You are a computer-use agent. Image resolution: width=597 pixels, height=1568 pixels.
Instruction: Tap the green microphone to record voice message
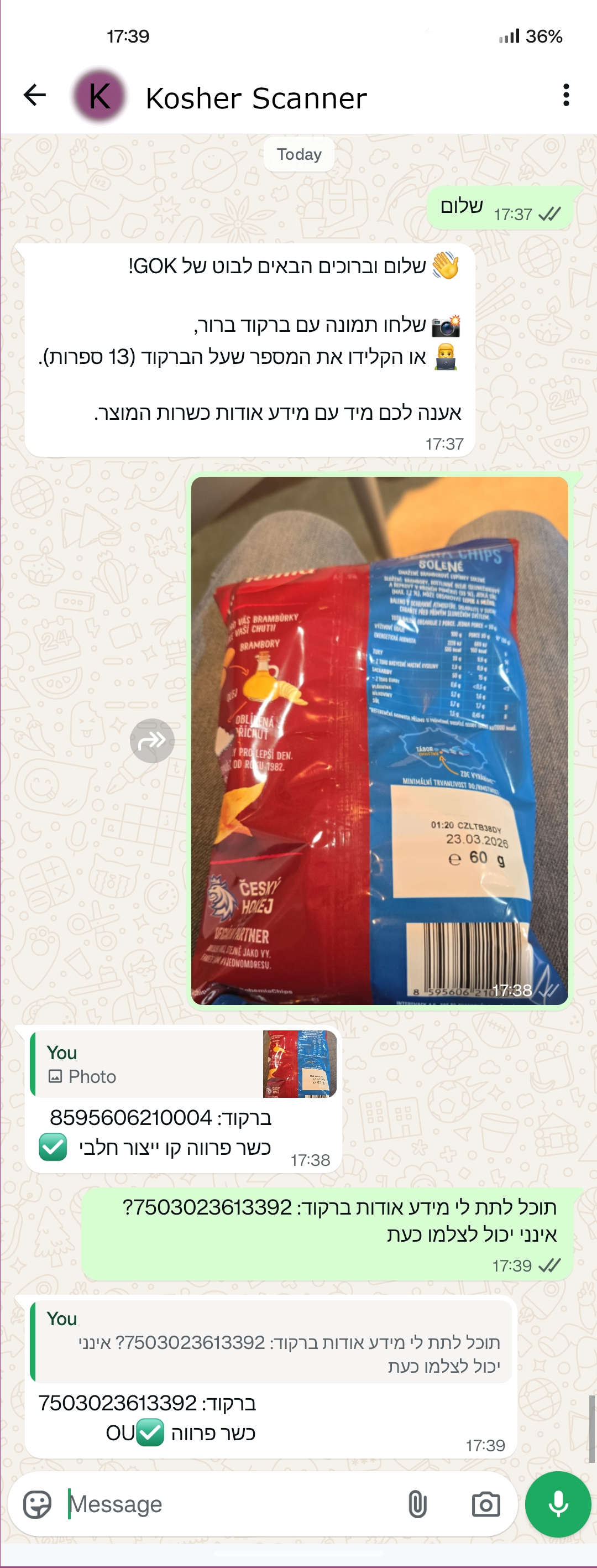click(557, 1503)
